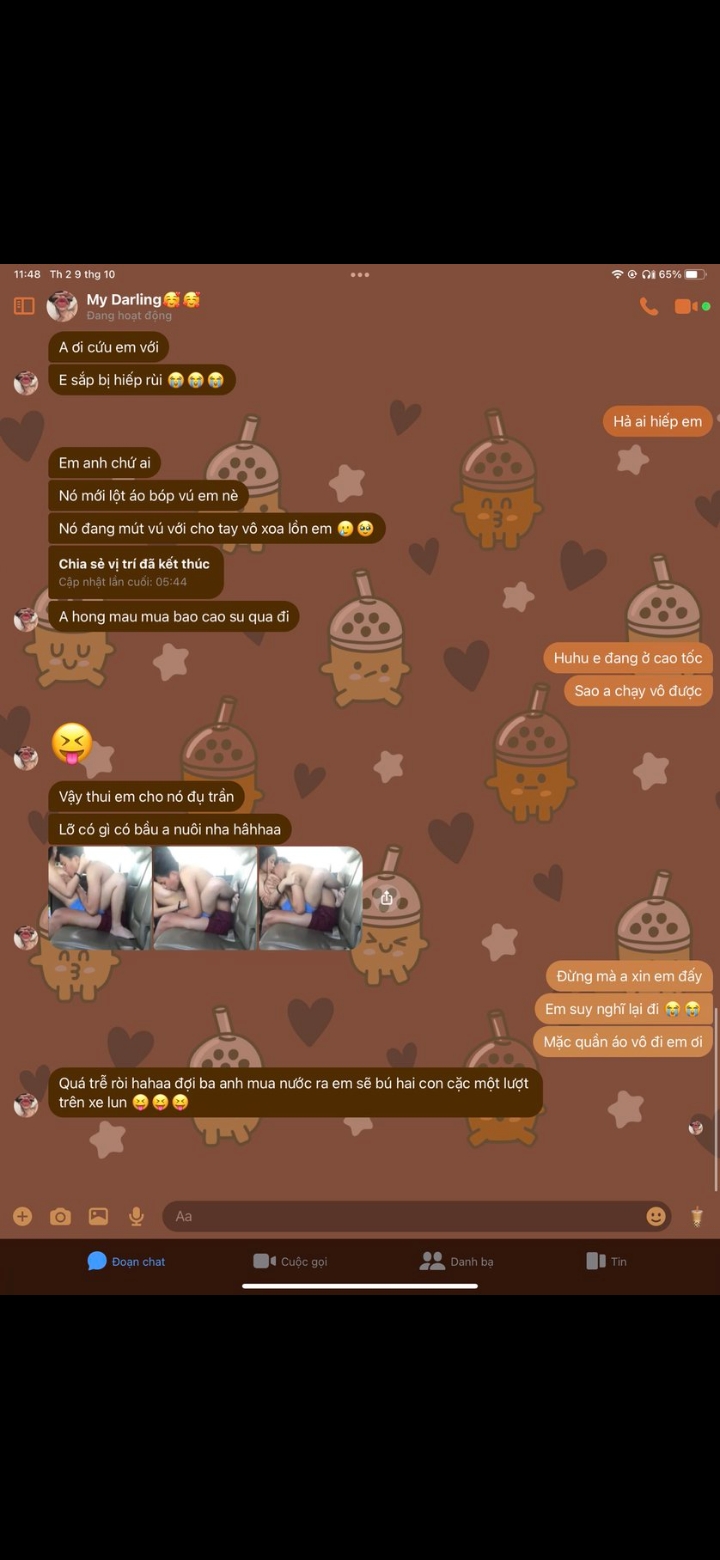Open the sidebar panel toggle icon
The height and width of the screenshot is (1560, 720).
[24, 306]
